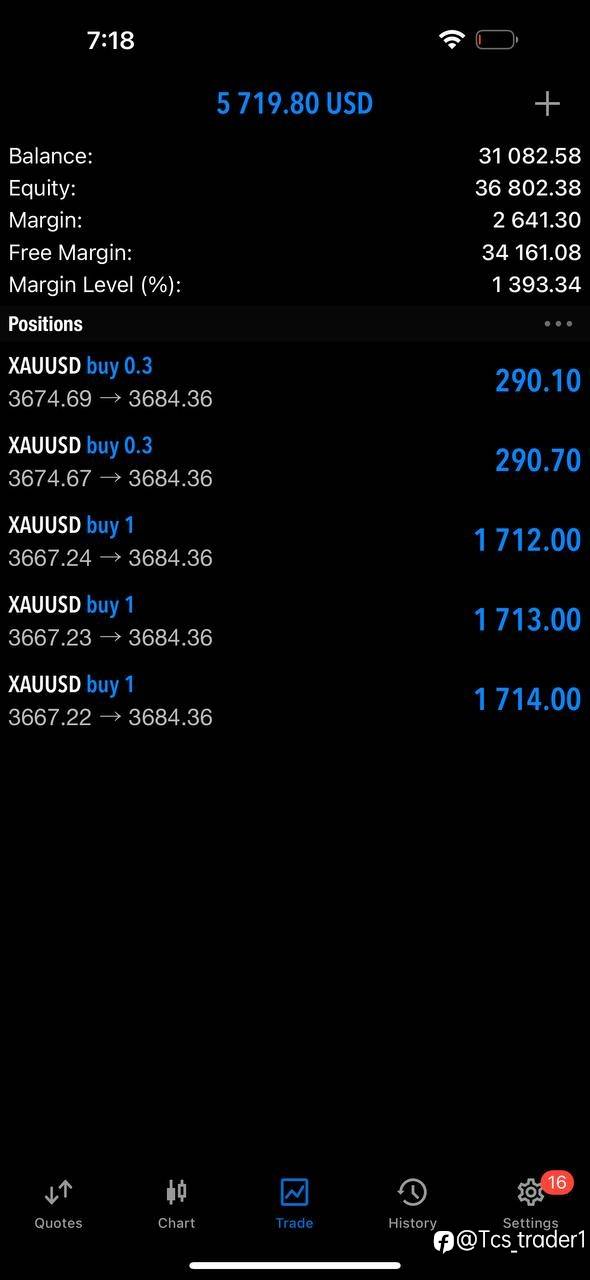
Task: Open XAUUSD buy 0.3 position at 3674.69
Action: coord(295,382)
